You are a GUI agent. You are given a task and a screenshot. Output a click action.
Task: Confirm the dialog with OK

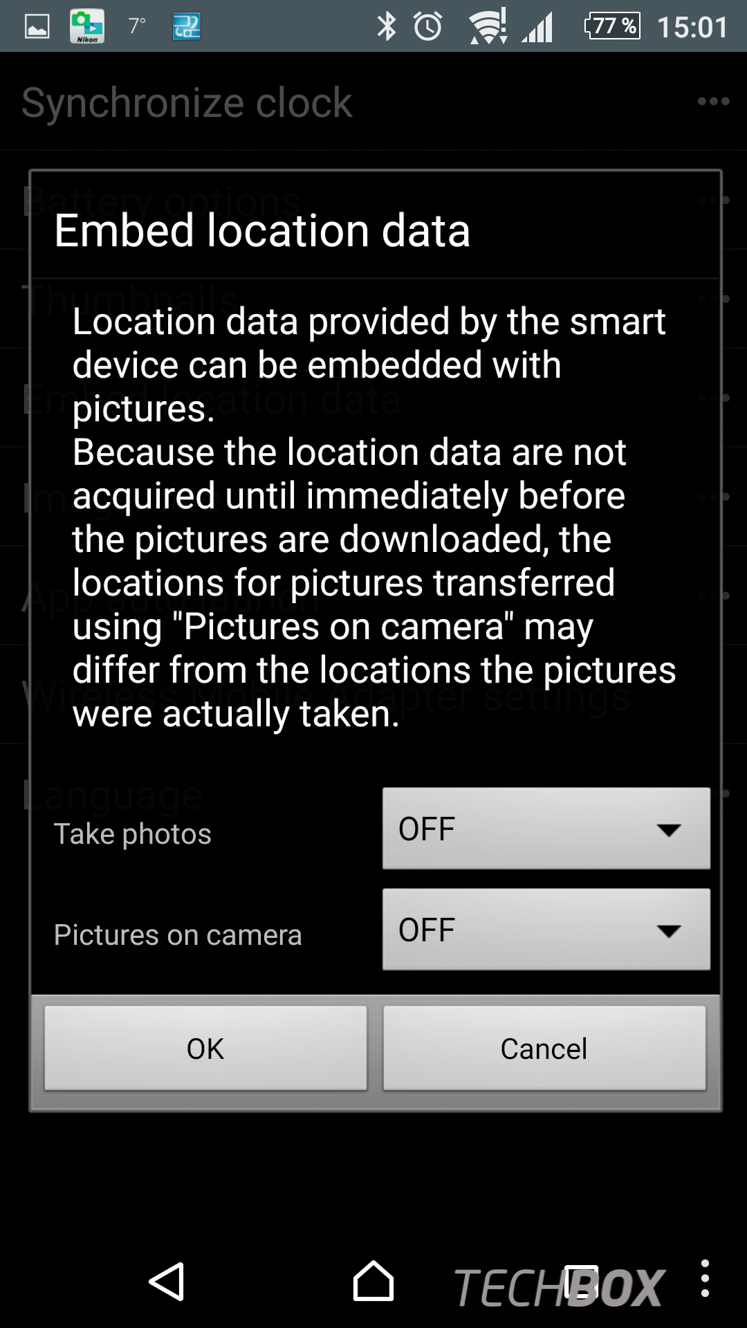(x=205, y=1048)
